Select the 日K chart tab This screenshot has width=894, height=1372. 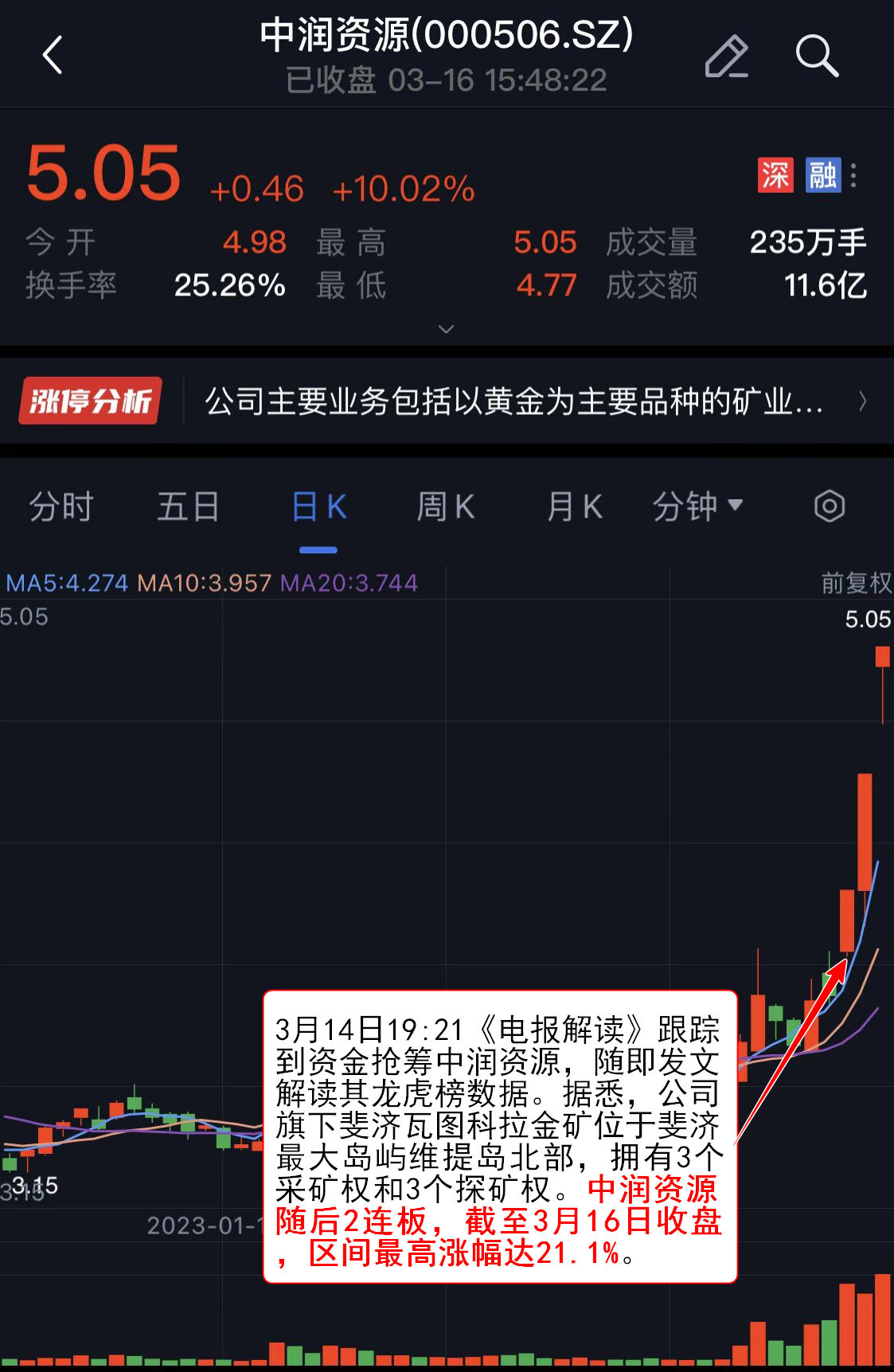tap(318, 507)
